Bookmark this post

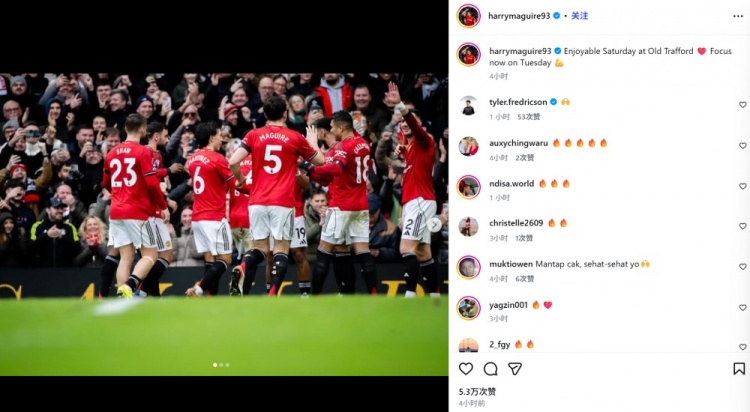[739, 369]
